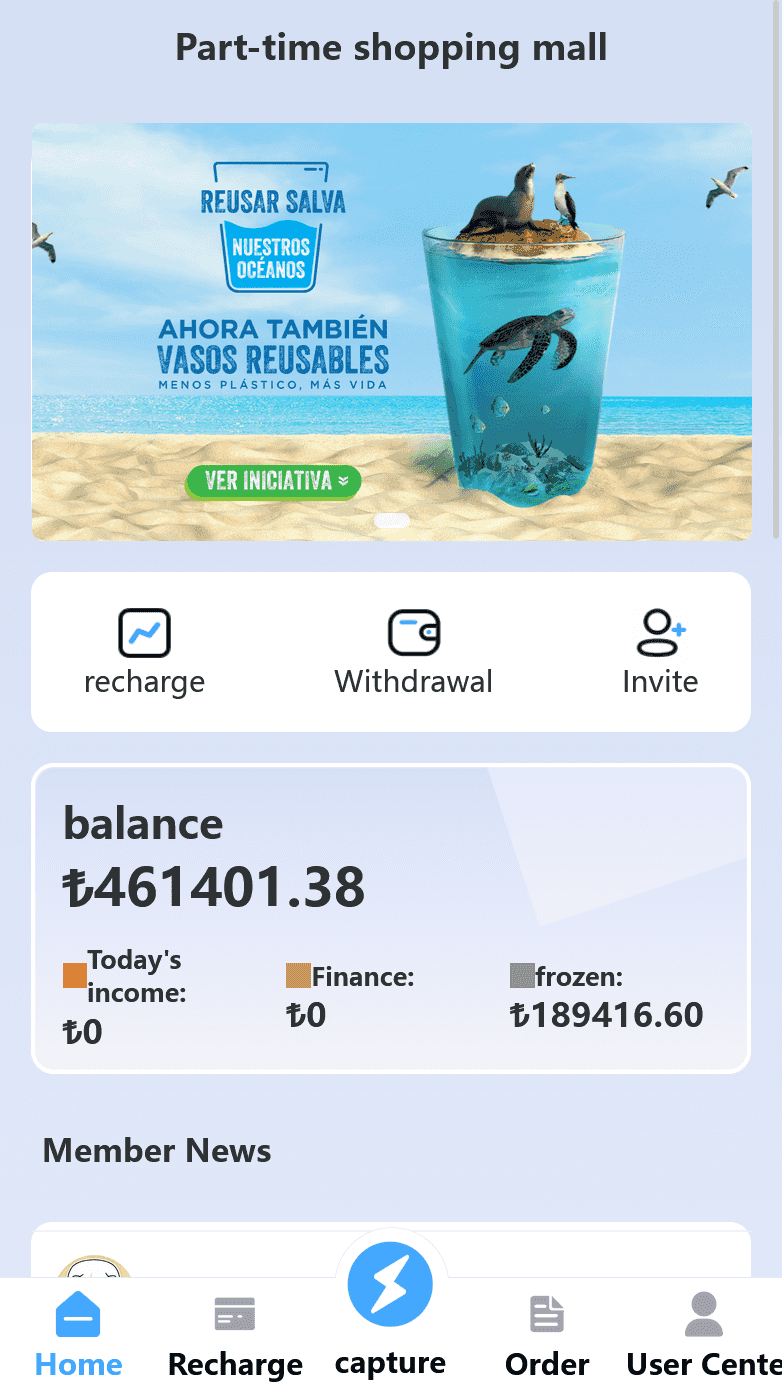Open the reusable cups banner
Image resolution: width=782 pixels, height=1392 pixels.
pos(391,332)
